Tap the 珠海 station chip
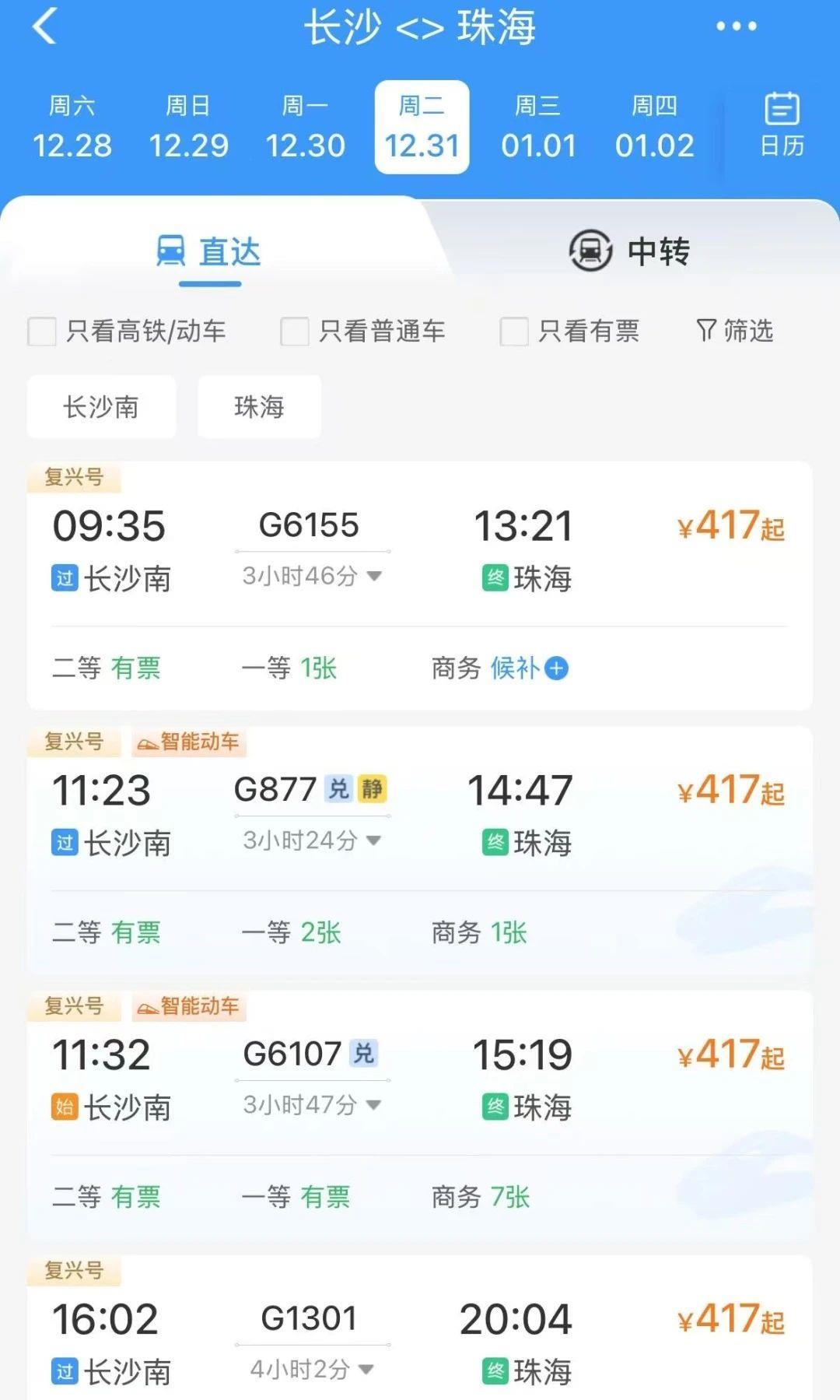Screen dimensions: 840x1400 click(259, 407)
